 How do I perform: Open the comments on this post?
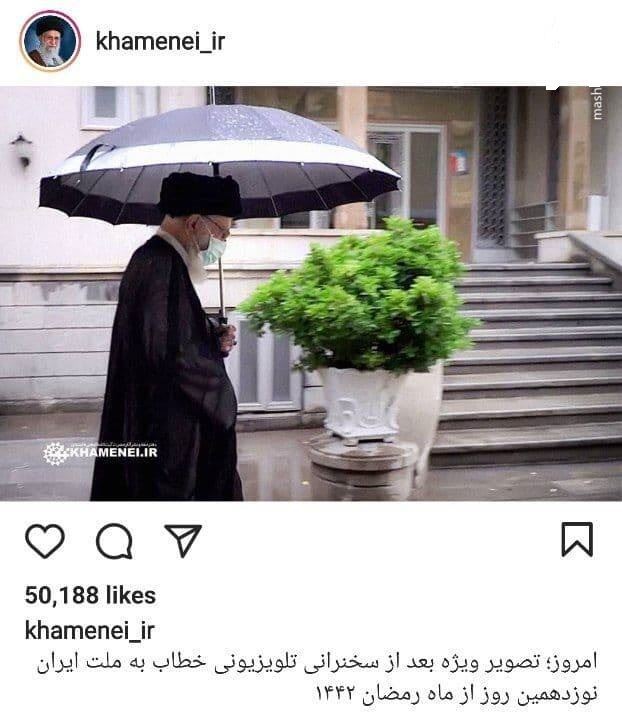click(x=114, y=541)
